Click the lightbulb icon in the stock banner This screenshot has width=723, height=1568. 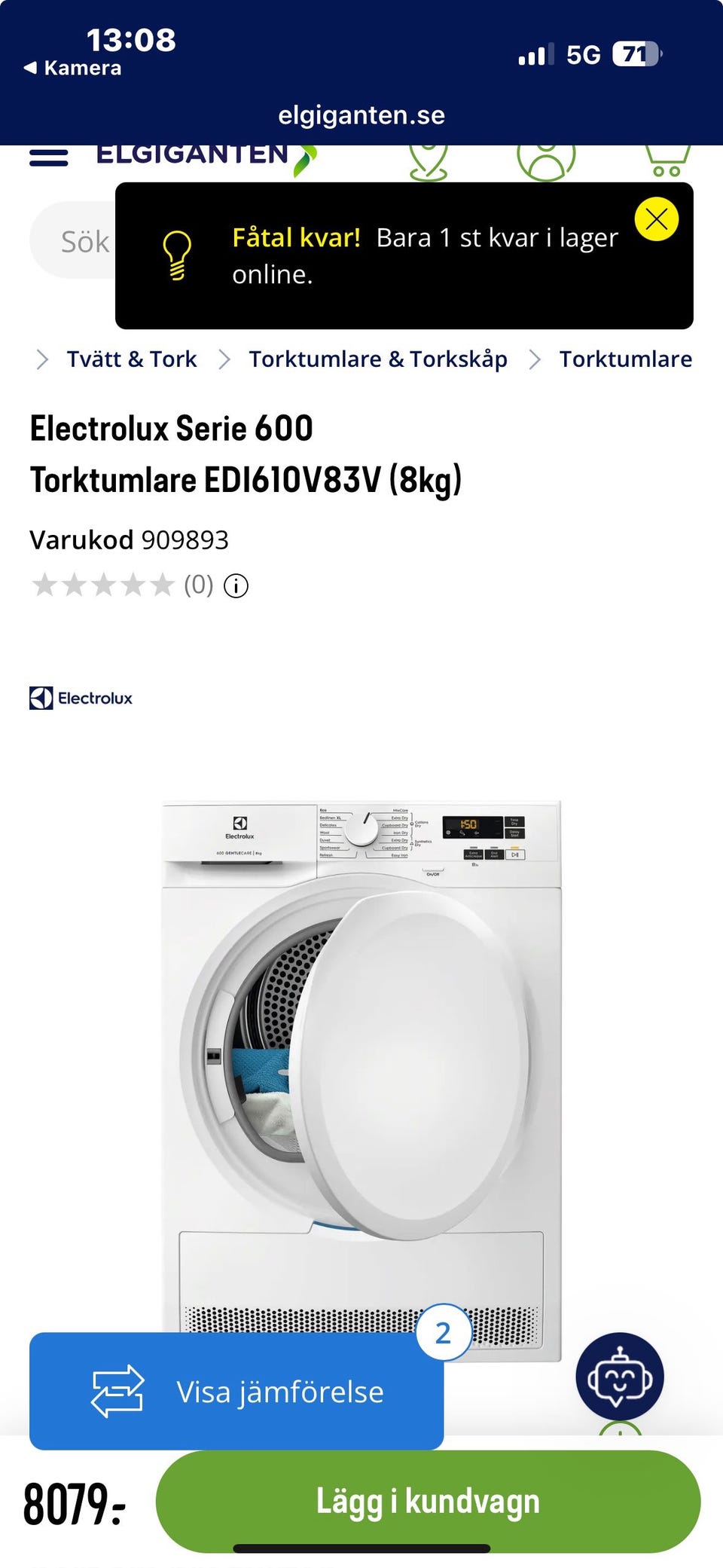click(176, 255)
